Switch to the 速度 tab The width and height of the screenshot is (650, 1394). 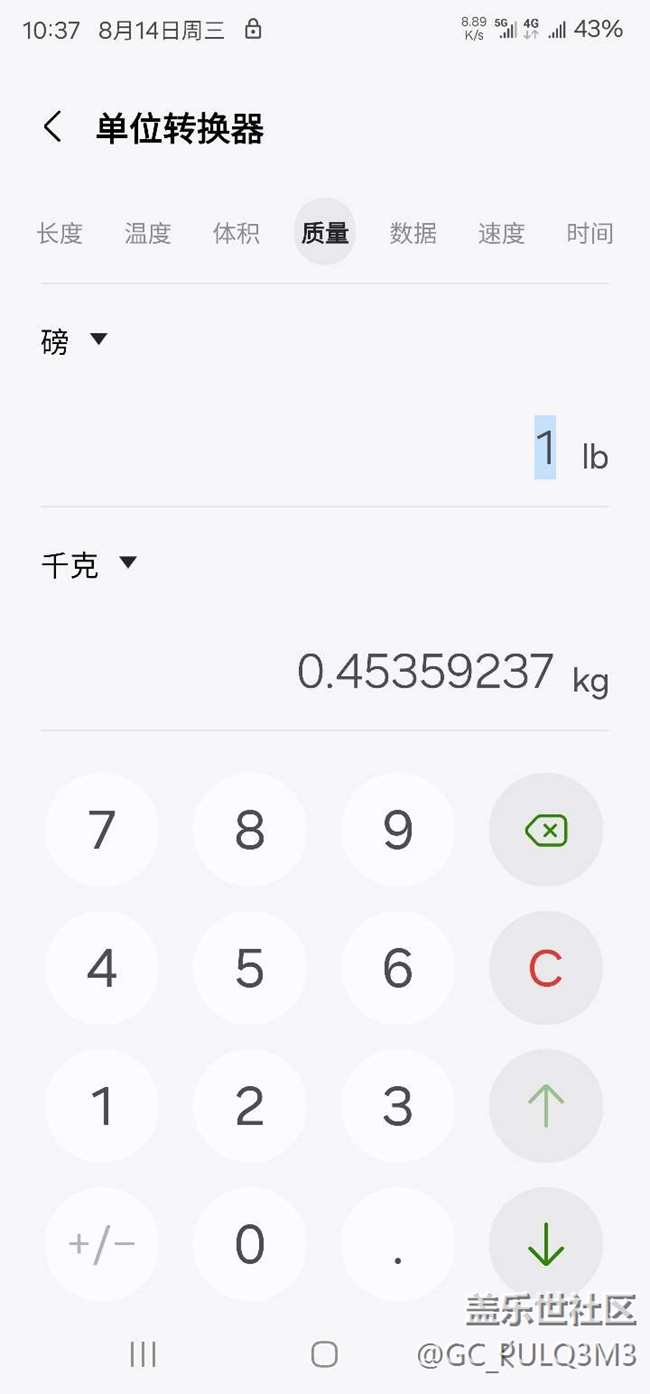point(501,233)
